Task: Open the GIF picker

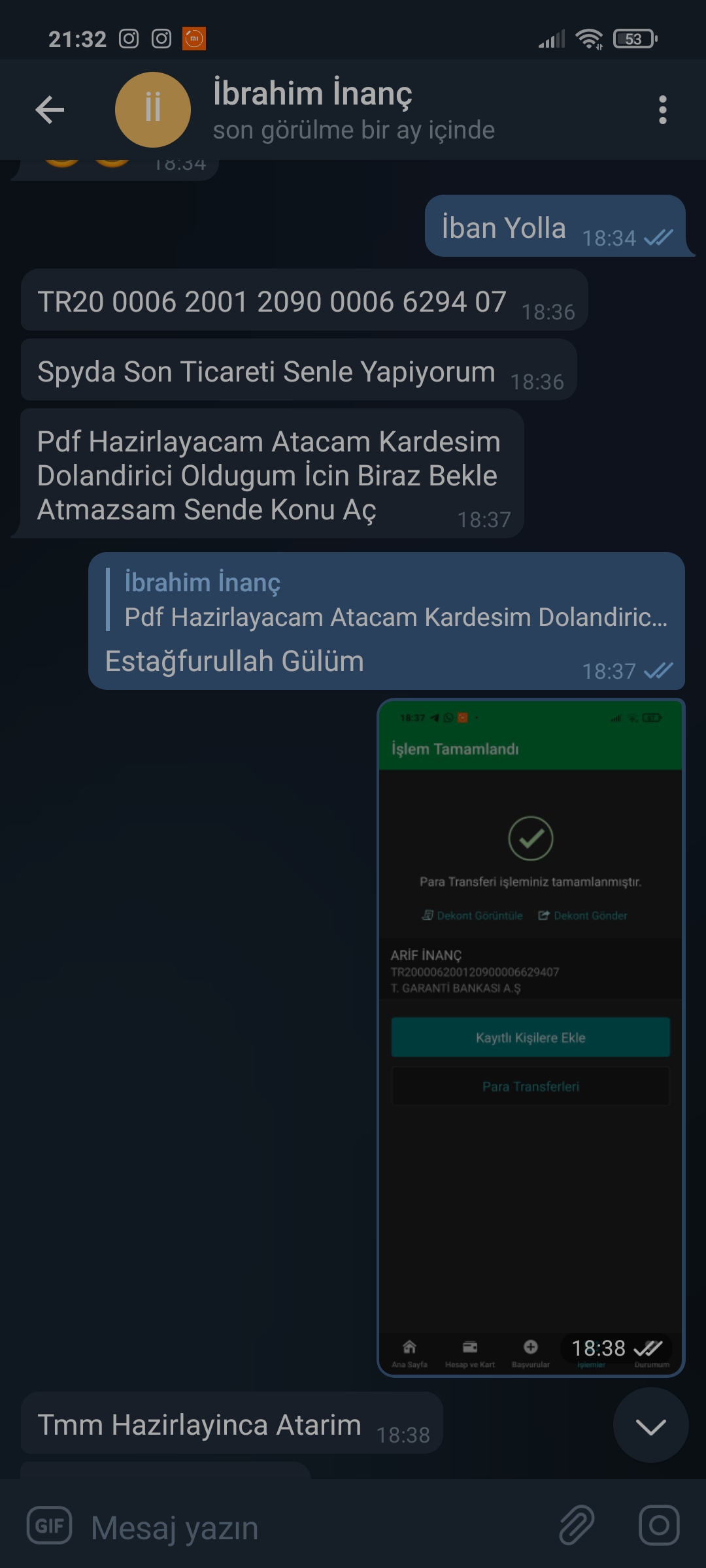Action: [49, 1526]
